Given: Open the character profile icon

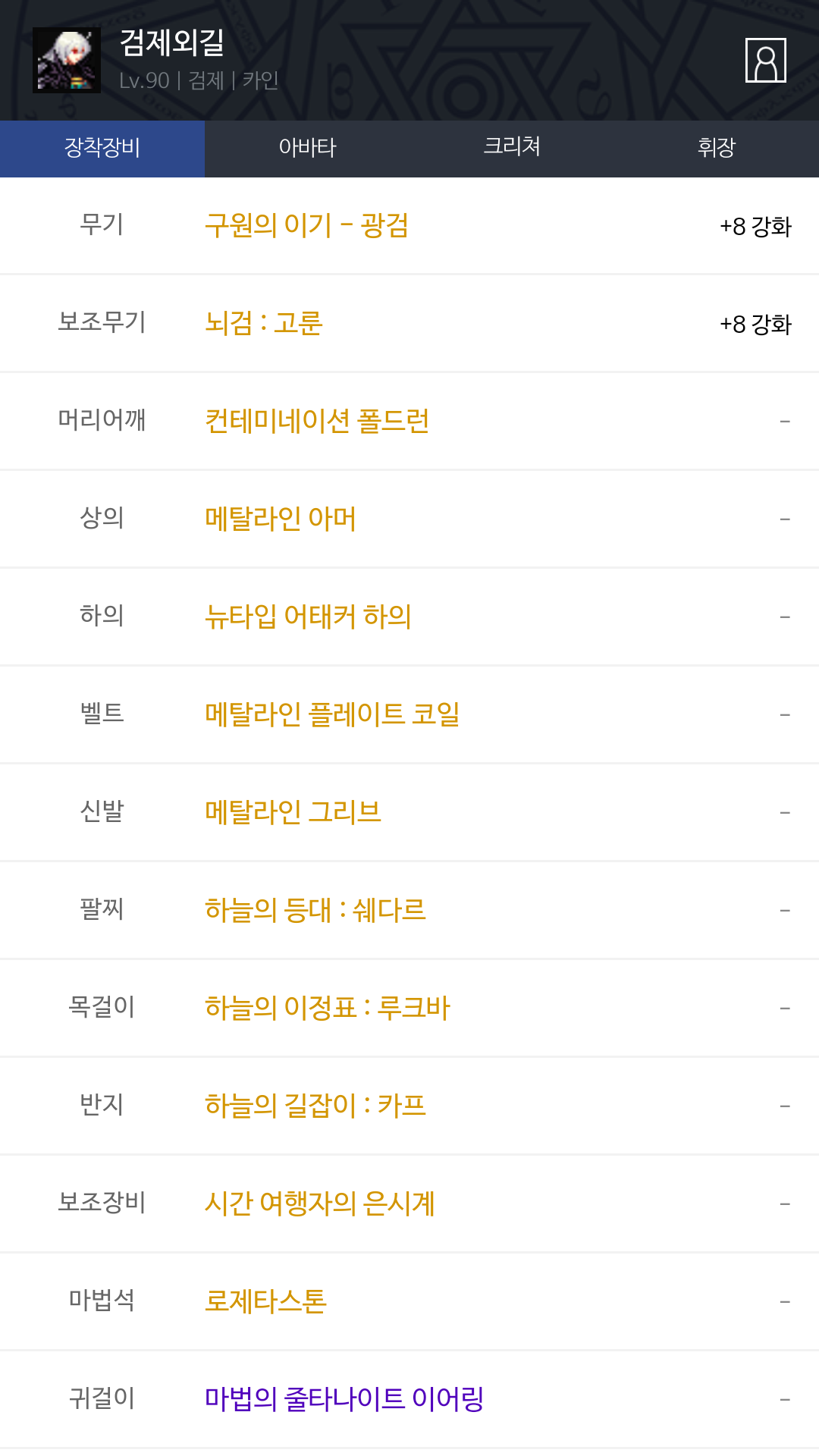Looking at the screenshot, I should click(x=765, y=60).
